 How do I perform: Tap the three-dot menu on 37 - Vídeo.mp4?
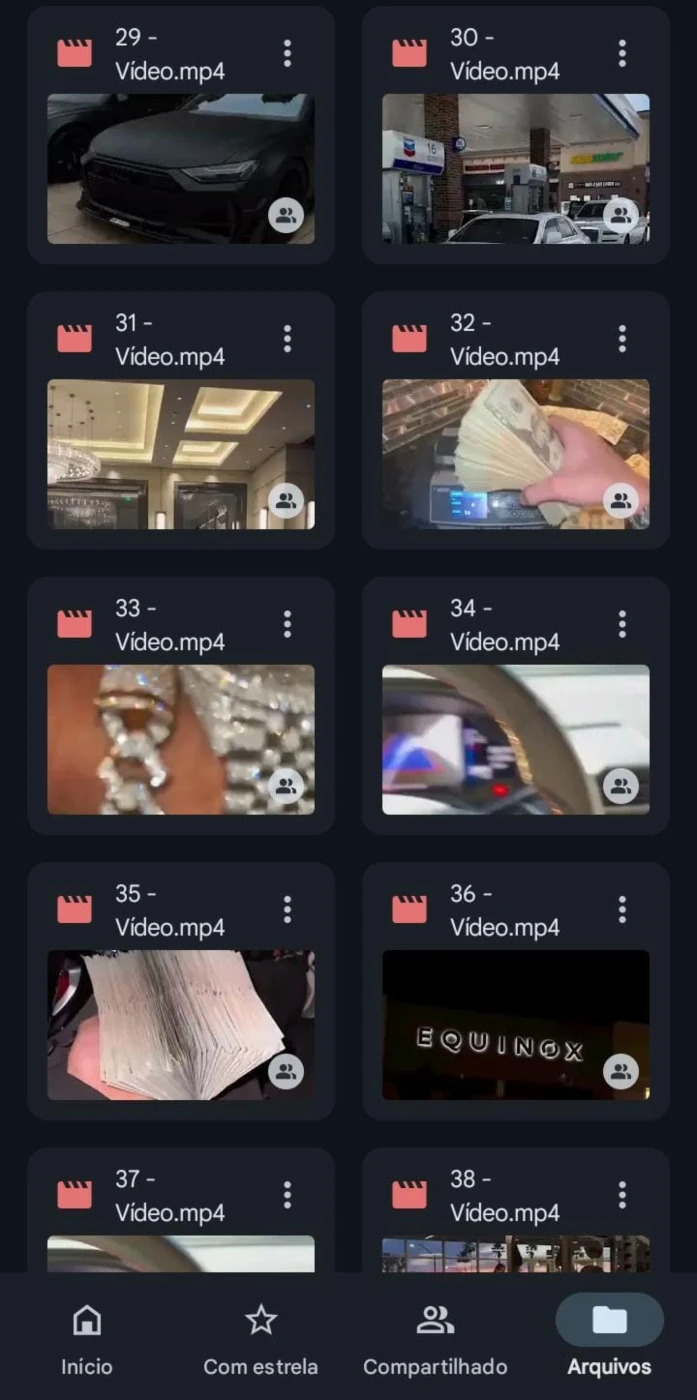click(287, 1195)
